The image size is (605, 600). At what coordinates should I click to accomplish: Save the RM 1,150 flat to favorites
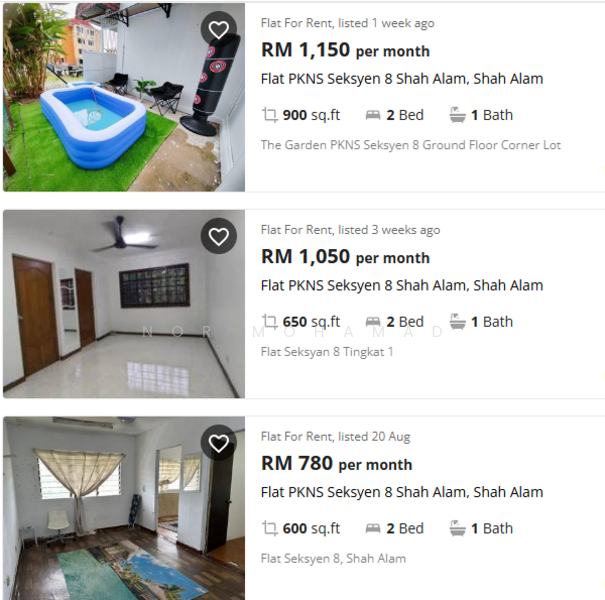218,30
